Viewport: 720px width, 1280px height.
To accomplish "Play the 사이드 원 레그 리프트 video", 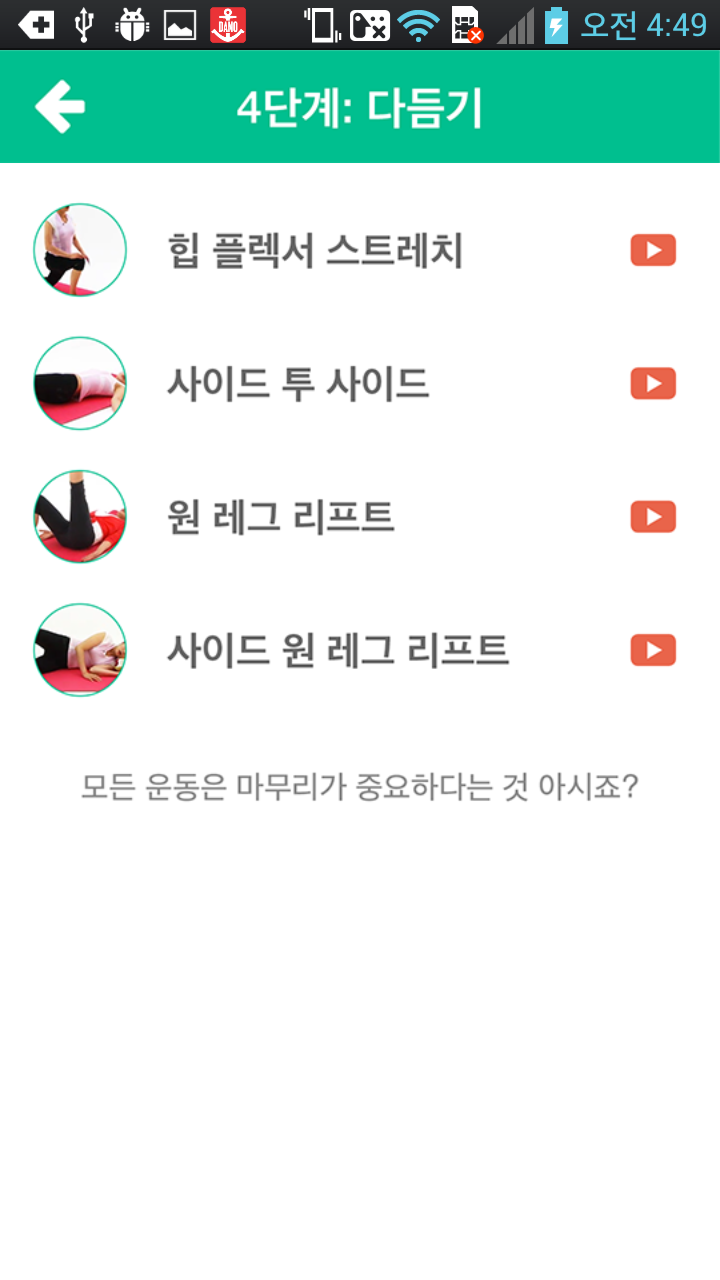I will 653,650.
